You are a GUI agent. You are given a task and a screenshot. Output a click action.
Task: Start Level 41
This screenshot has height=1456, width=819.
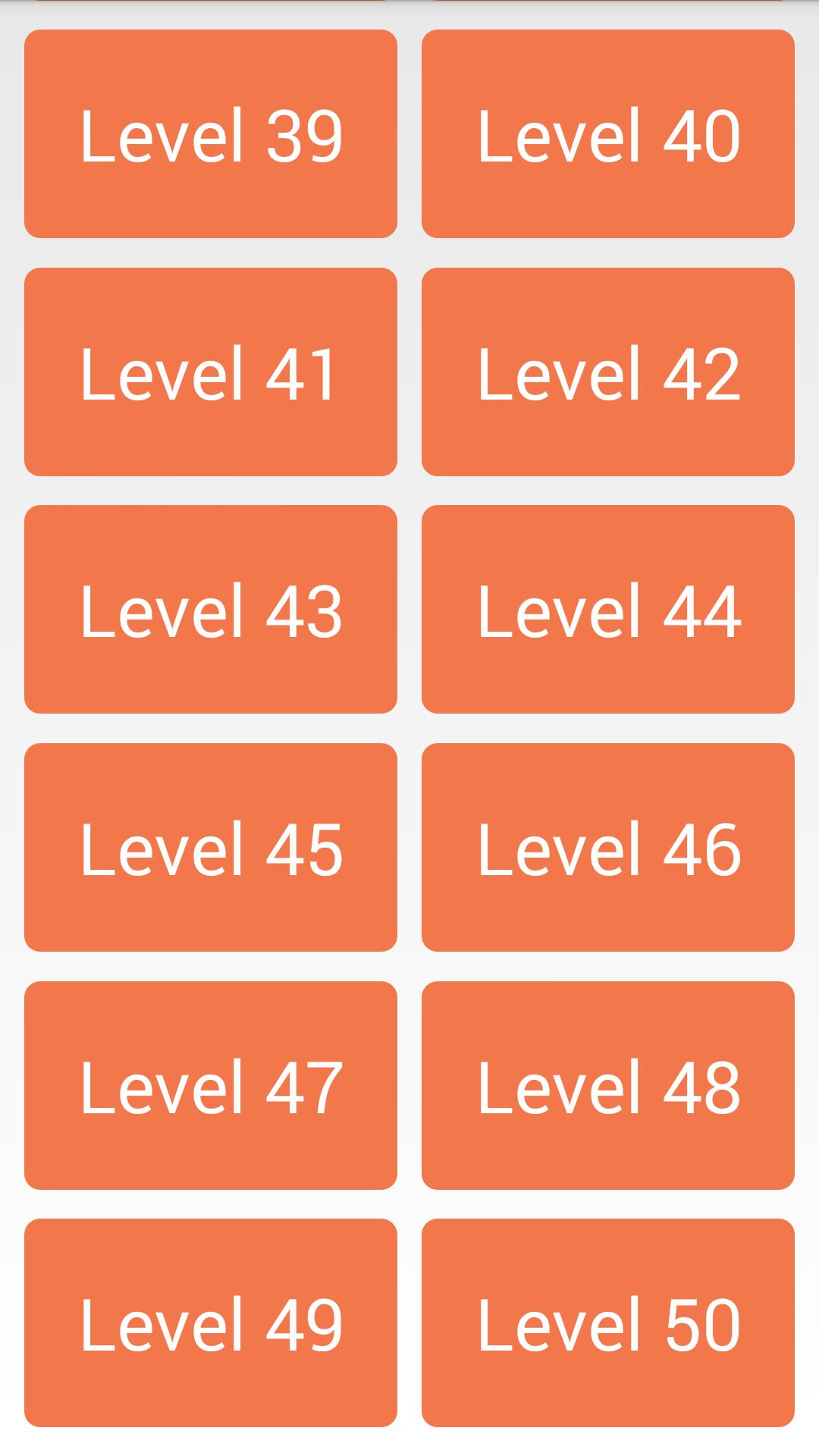click(x=211, y=372)
